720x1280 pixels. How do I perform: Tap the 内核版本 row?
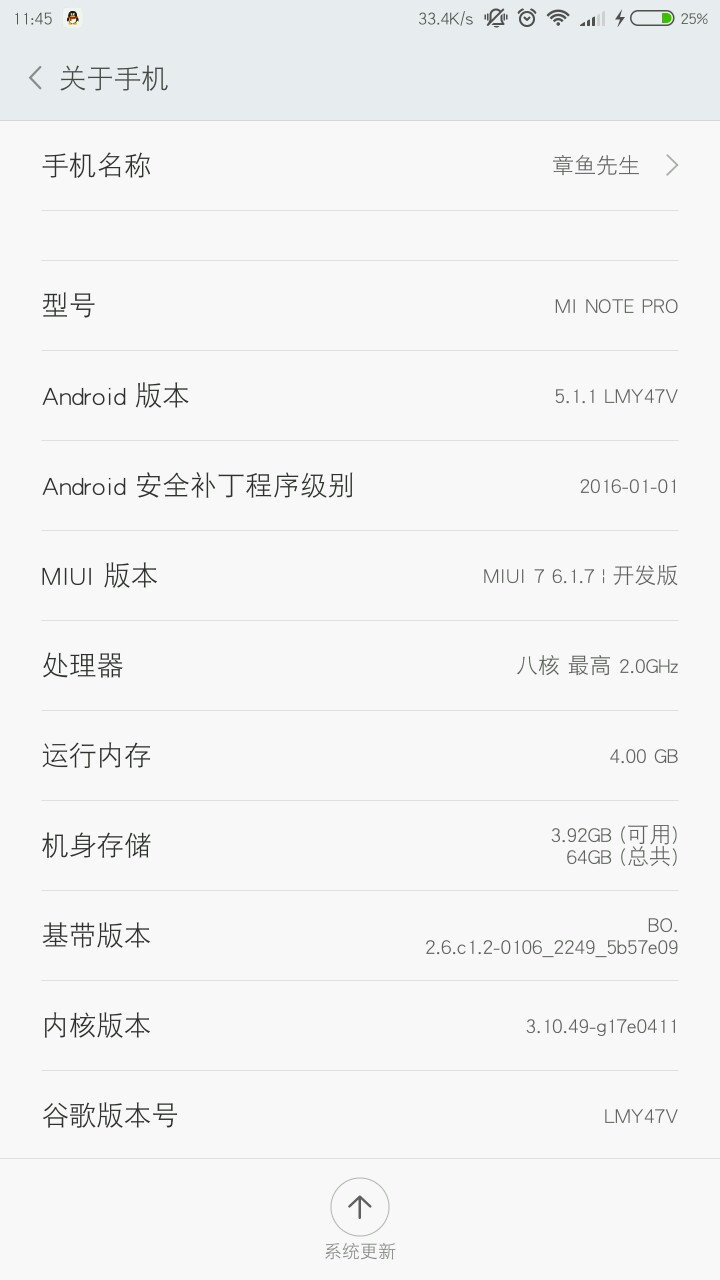point(360,1026)
